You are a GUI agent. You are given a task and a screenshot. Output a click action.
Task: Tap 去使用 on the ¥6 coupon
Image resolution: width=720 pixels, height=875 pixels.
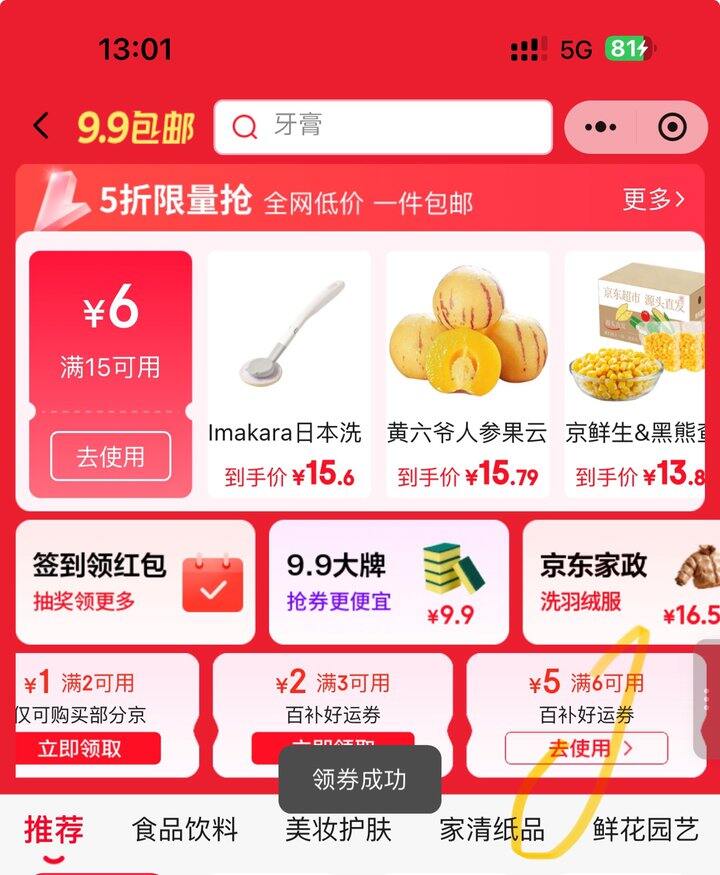[111, 457]
